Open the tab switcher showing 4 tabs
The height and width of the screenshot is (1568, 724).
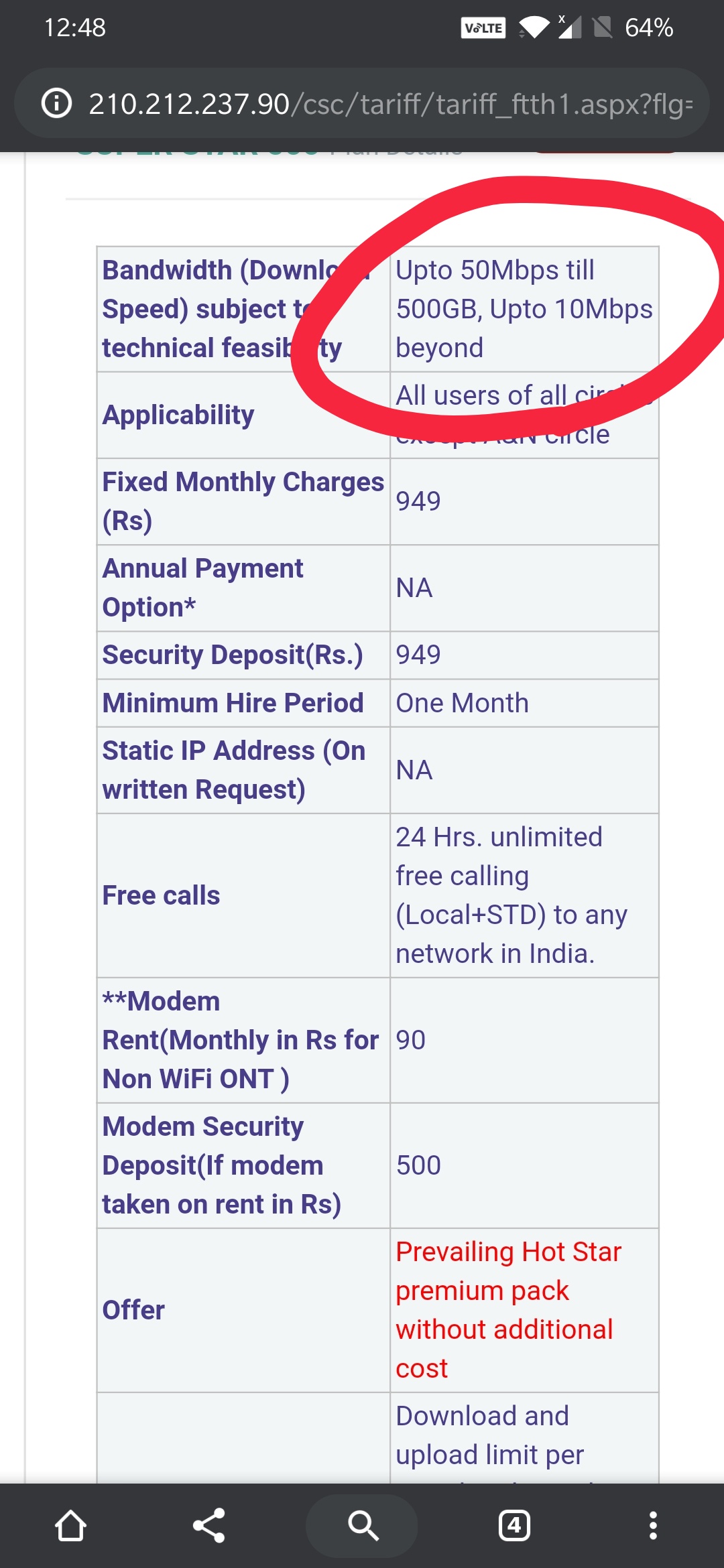[x=515, y=1526]
